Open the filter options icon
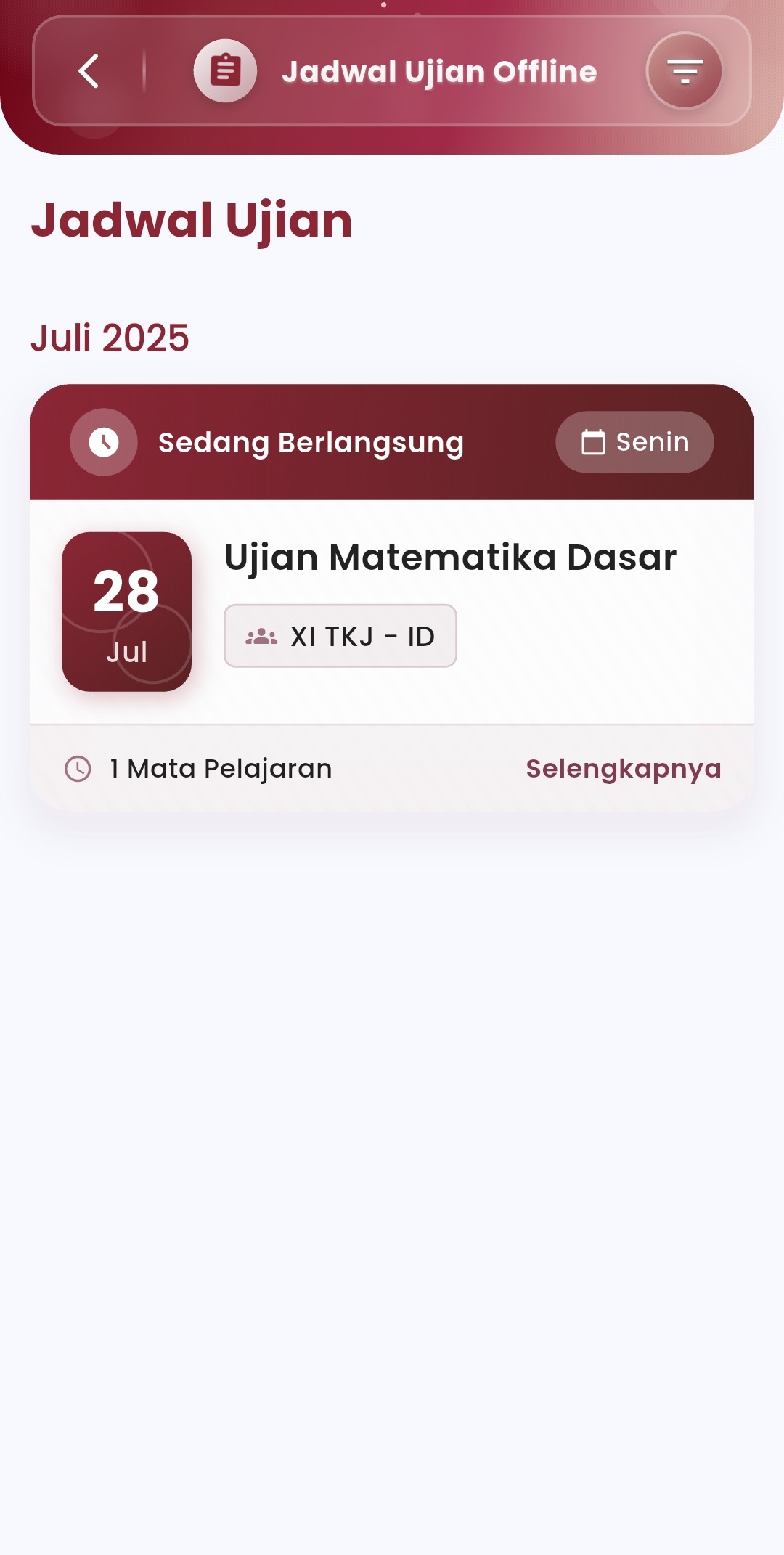Screen dimensions: 784x1555 coord(684,71)
